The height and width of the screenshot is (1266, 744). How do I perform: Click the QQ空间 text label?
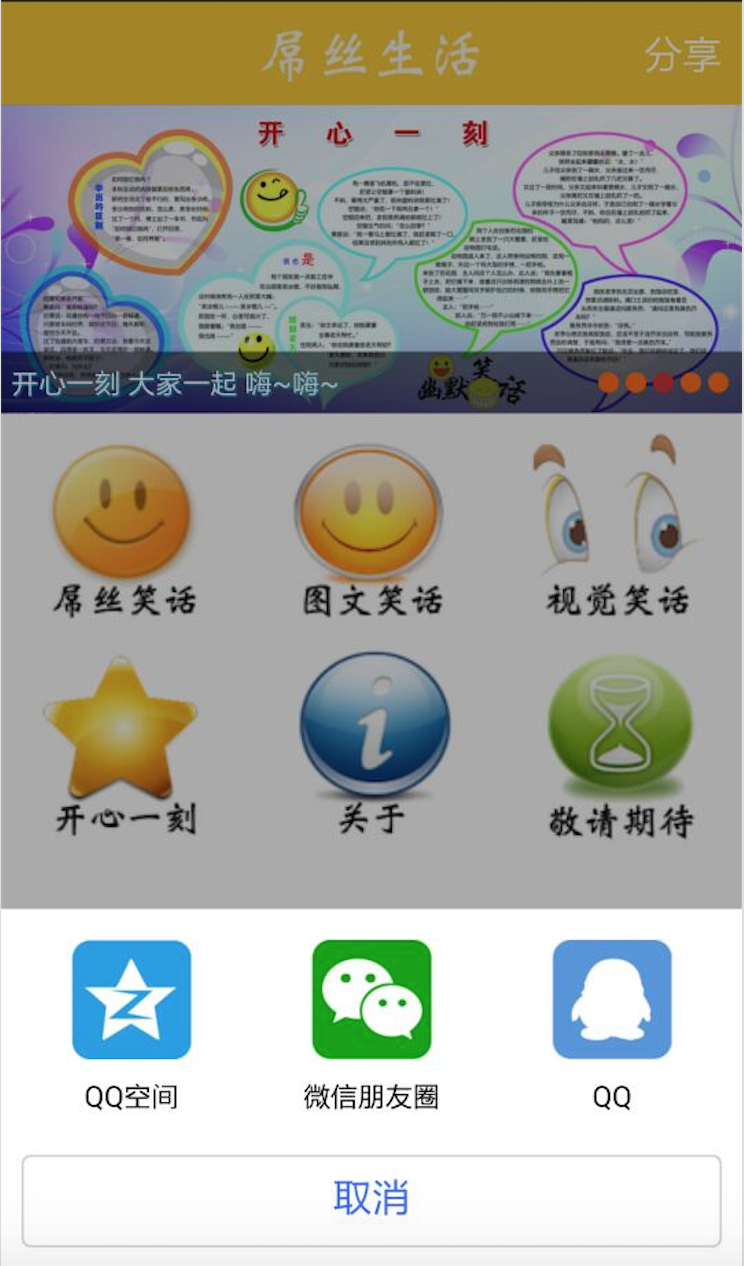click(132, 1096)
